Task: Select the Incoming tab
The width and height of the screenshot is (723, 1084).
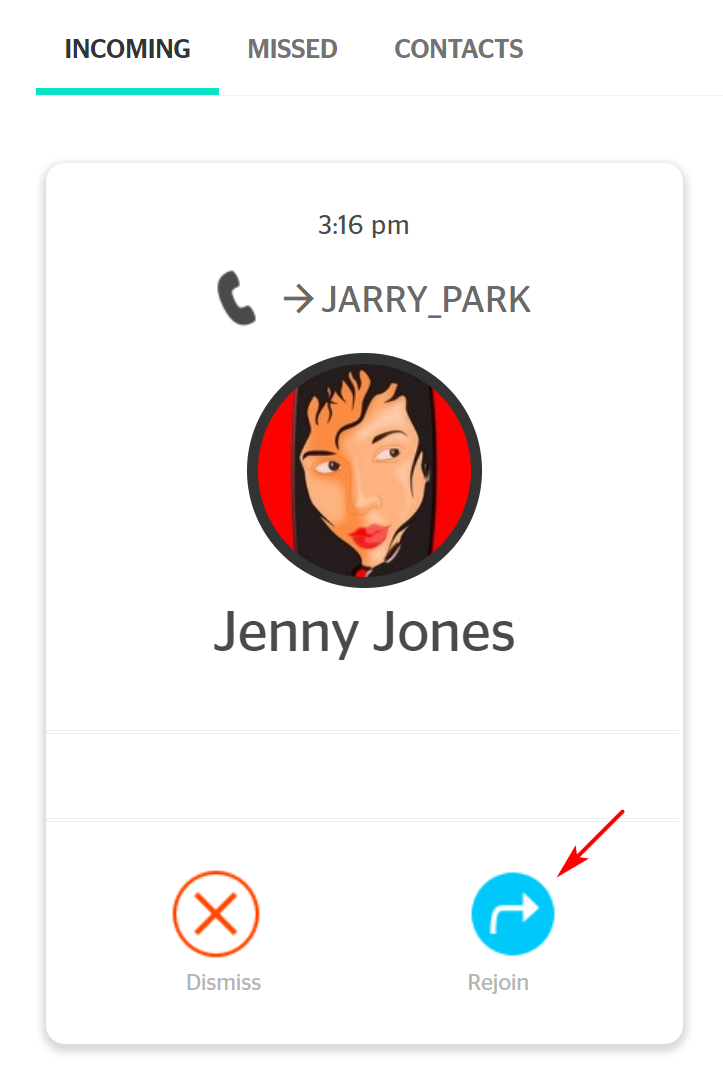Action: tap(127, 49)
